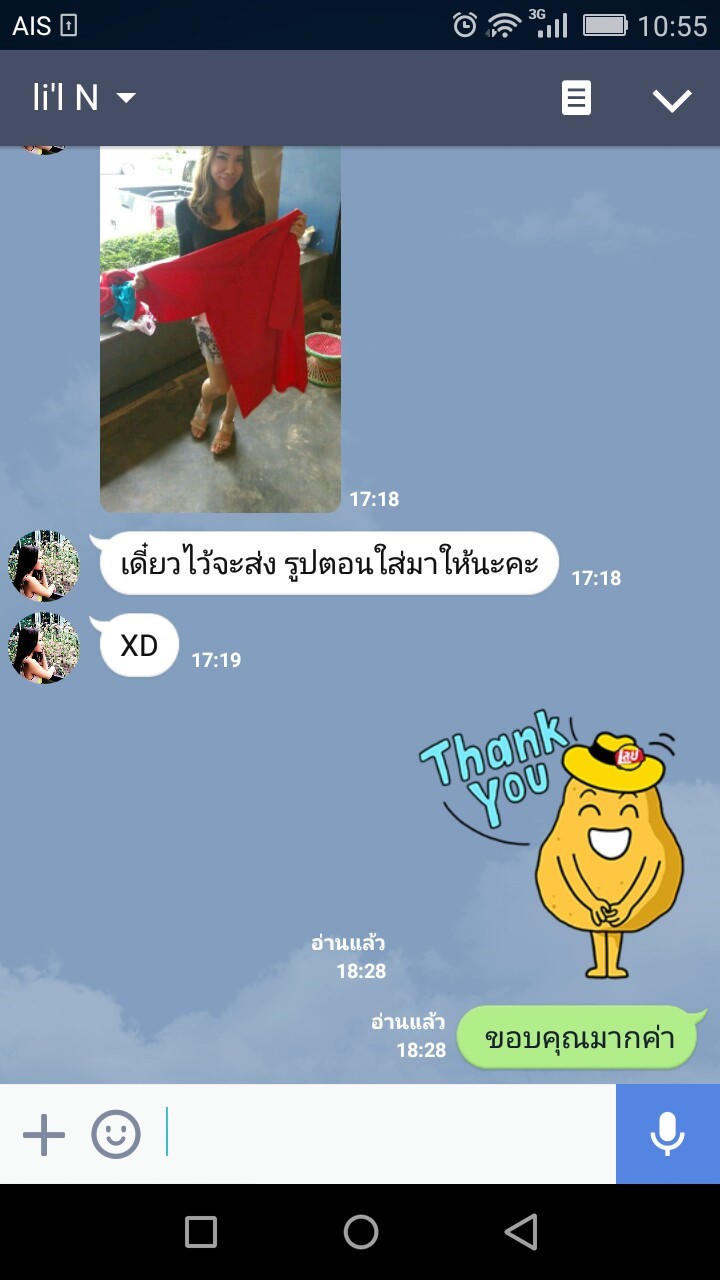Open sender's profile picture beside XD message
Viewport: 720px width, 1280px height.
(x=44, y=648)
